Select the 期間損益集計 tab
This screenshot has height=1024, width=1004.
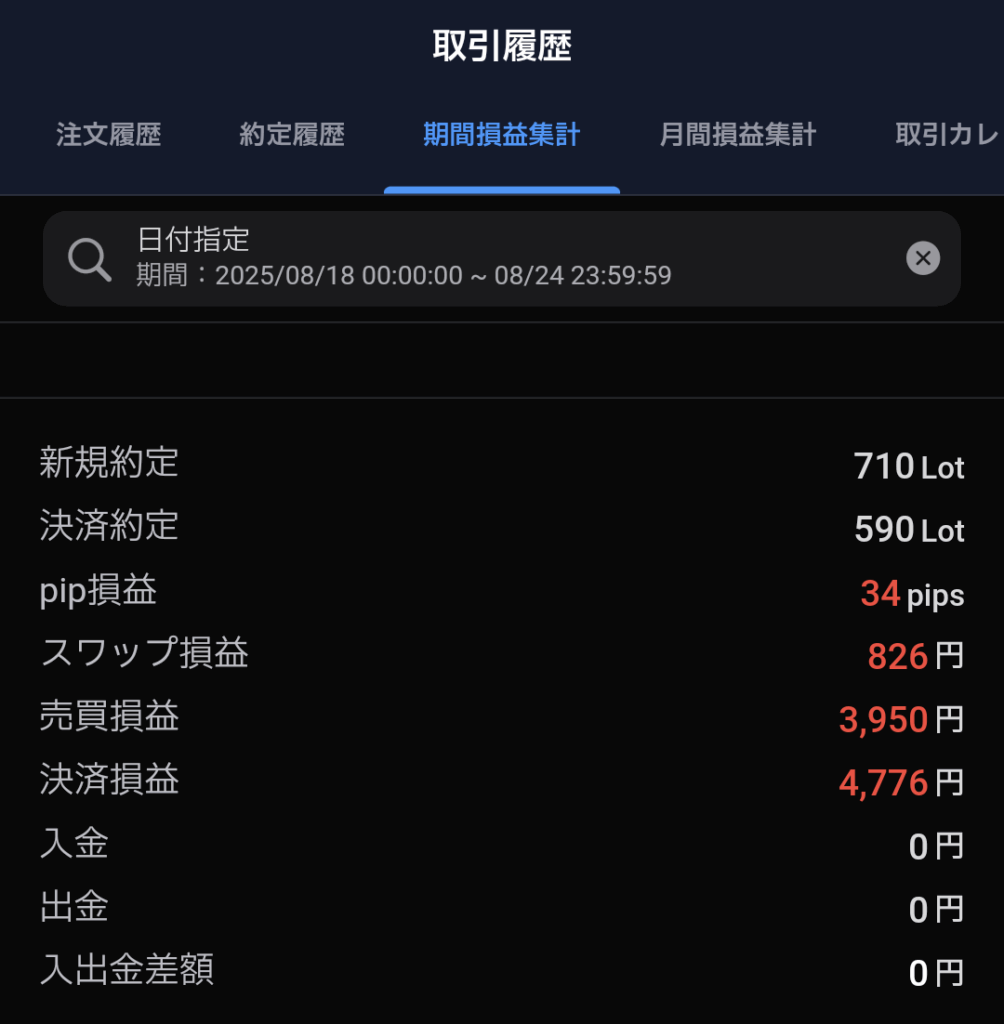pyautogui.click(x=502, y=135)
